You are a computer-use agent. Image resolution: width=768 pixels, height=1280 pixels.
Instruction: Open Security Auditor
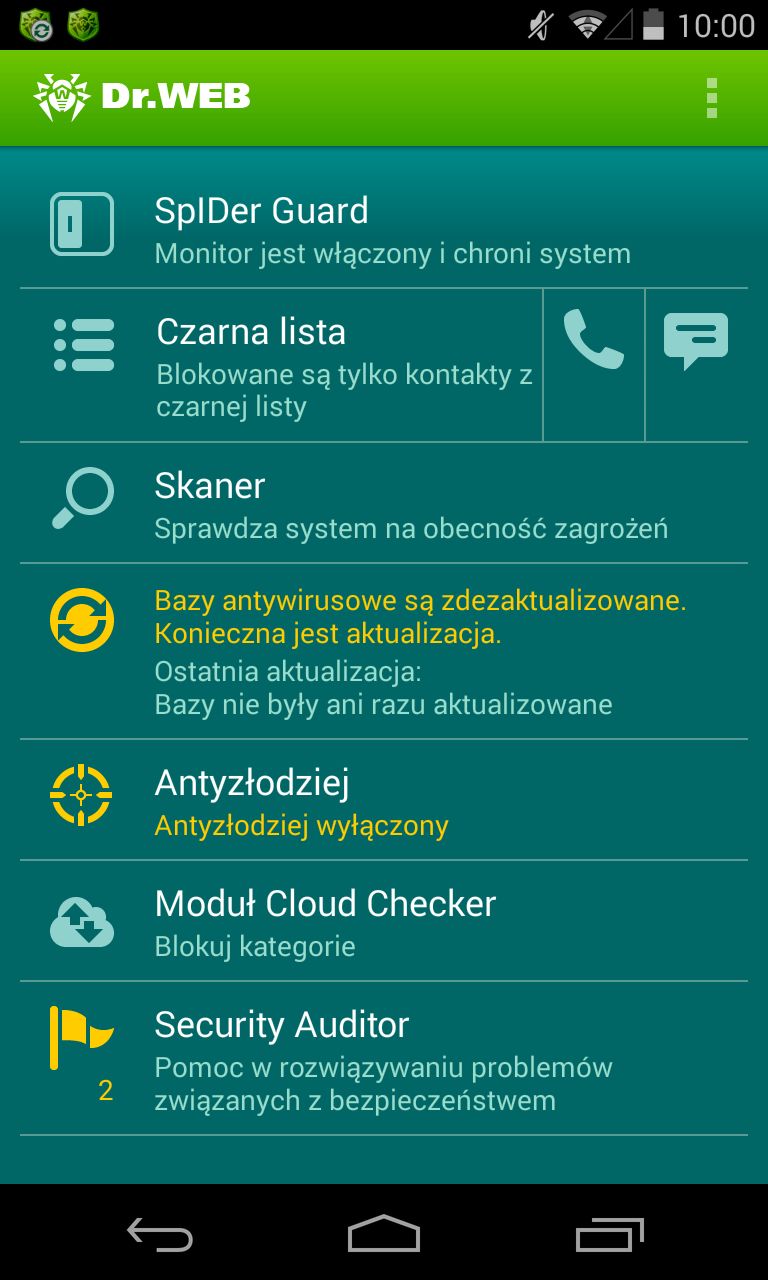coord(384,1058)
